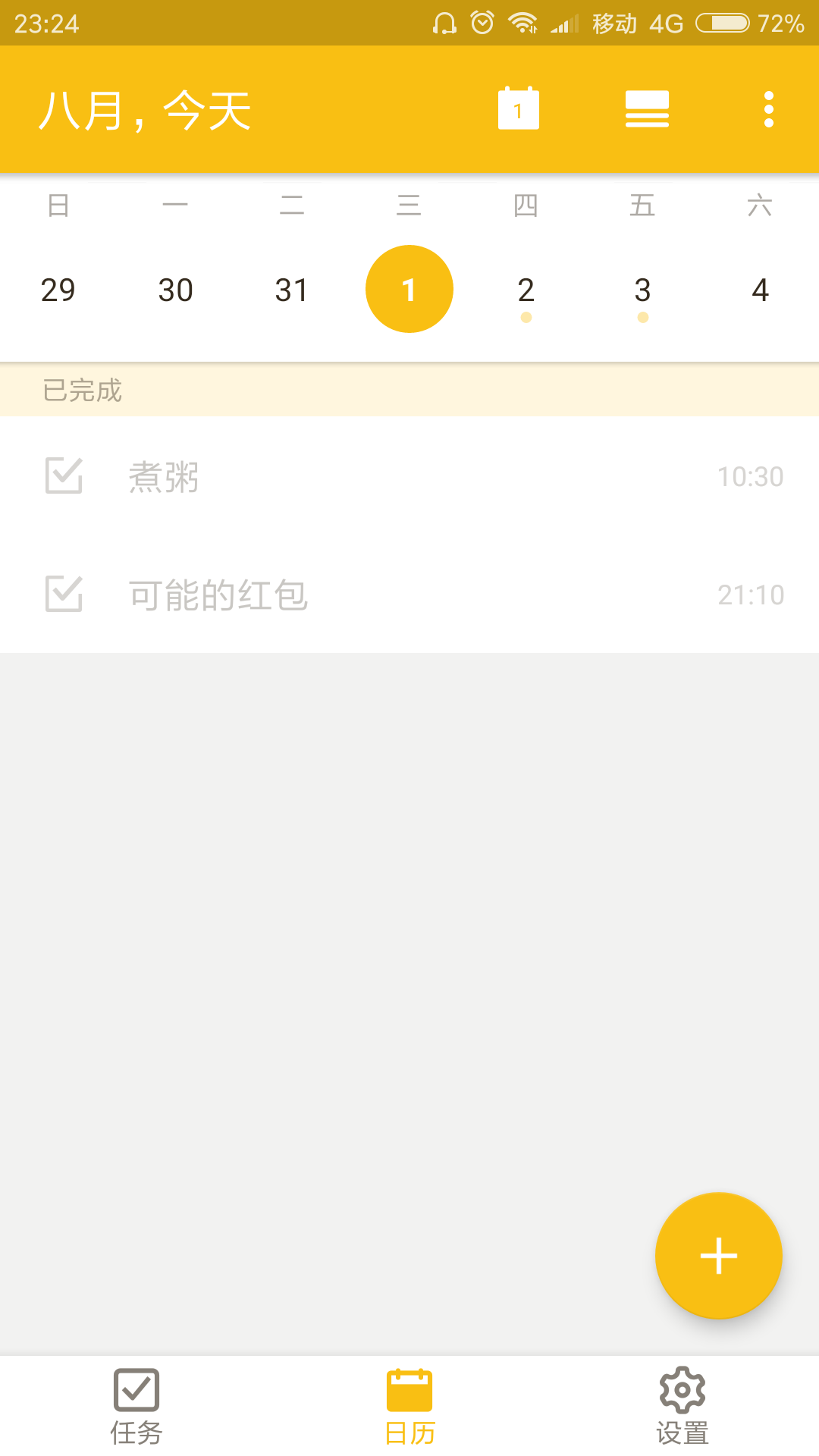Image resolution: width=819 pixels, height=1456 pixels.
Task: Select date 30 in the week strip
Action: pos(175,290)
